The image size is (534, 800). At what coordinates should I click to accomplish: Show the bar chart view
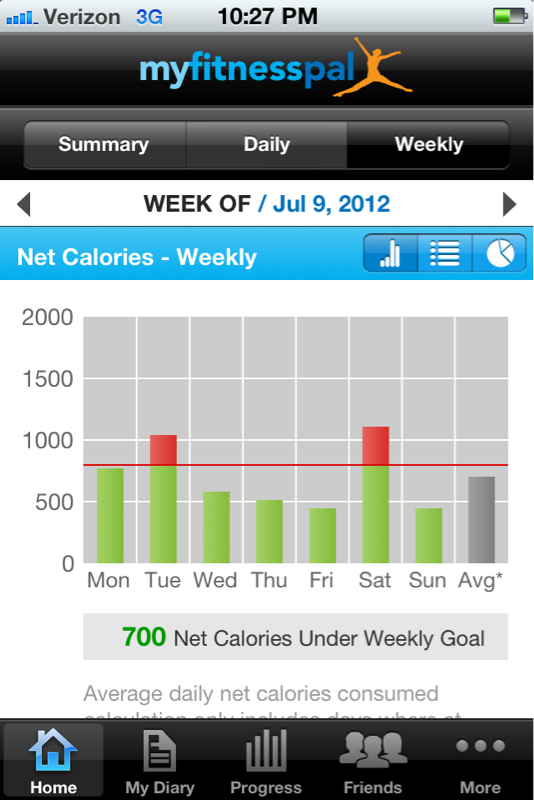click(391, 253)
